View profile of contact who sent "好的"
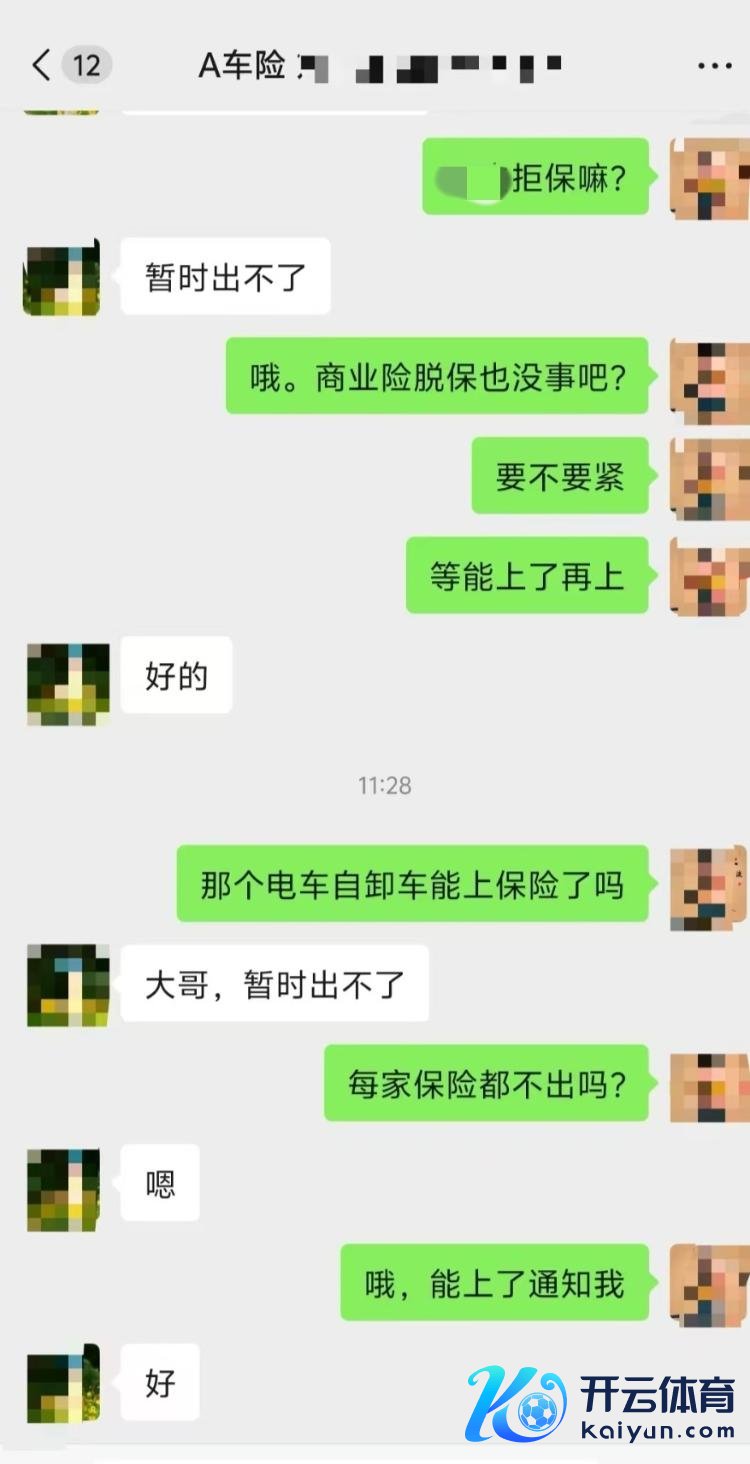The height and width of the screenshot is (1464, 750). pos(68,684)
